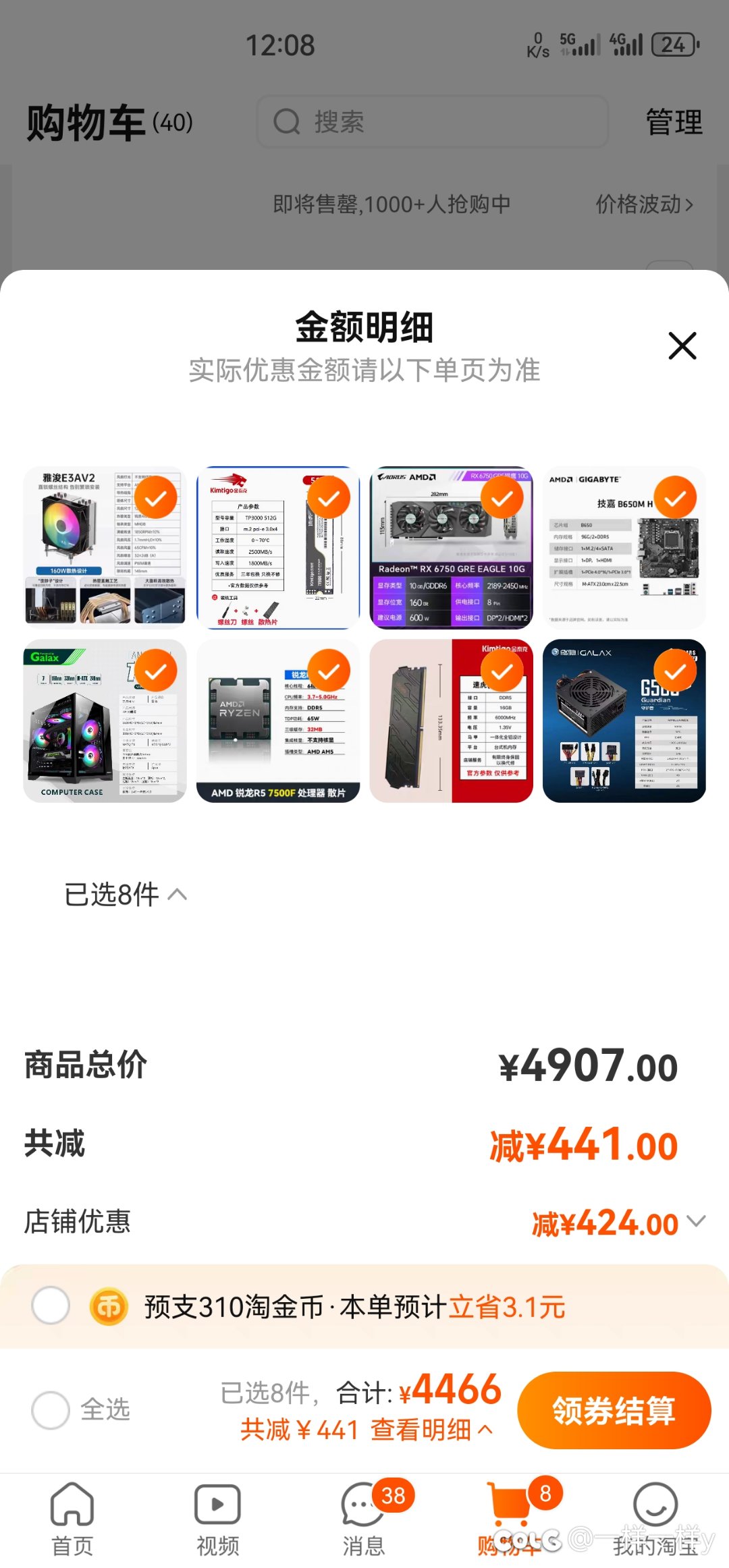Deselect the 雅浚E3AV2 cooler item

156,498
